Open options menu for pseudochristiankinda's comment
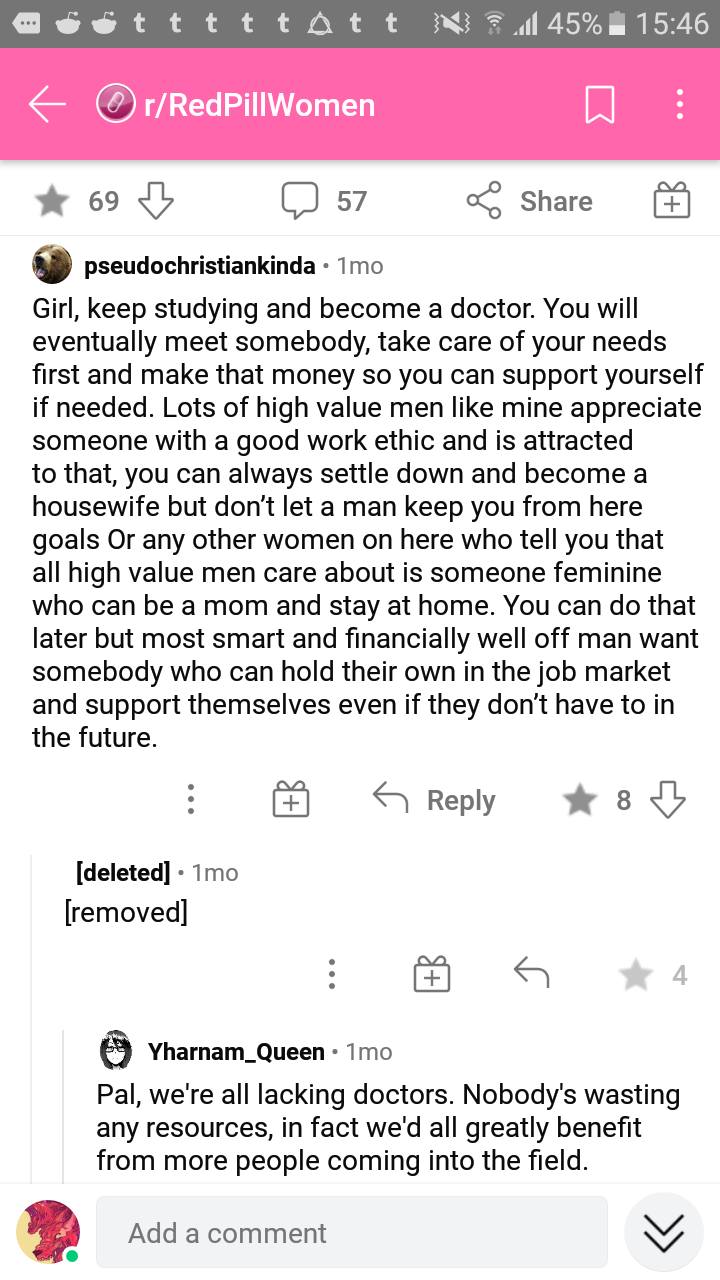Screen dimensions: 720x1280 [190, 799]
